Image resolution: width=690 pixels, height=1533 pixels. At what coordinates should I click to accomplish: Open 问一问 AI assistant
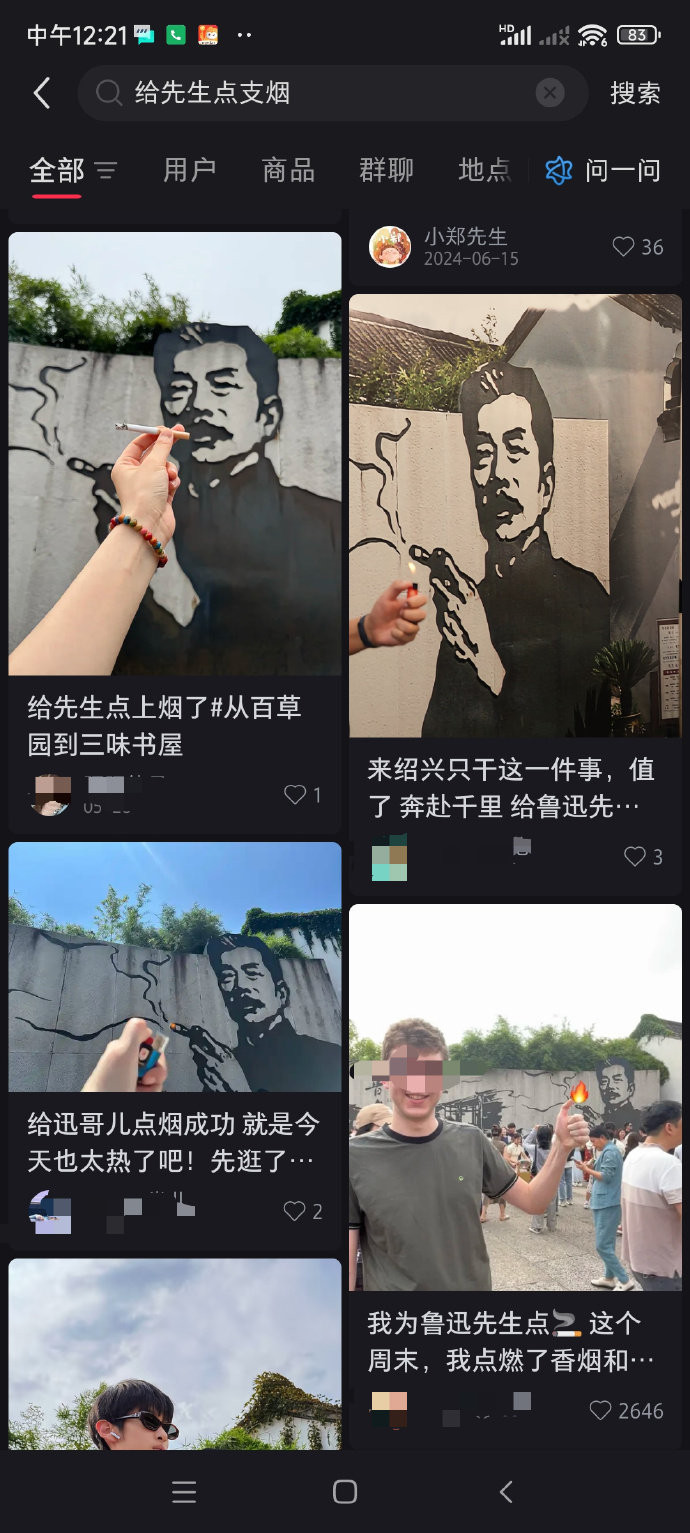pyautogui.click(x=603, y=171)
